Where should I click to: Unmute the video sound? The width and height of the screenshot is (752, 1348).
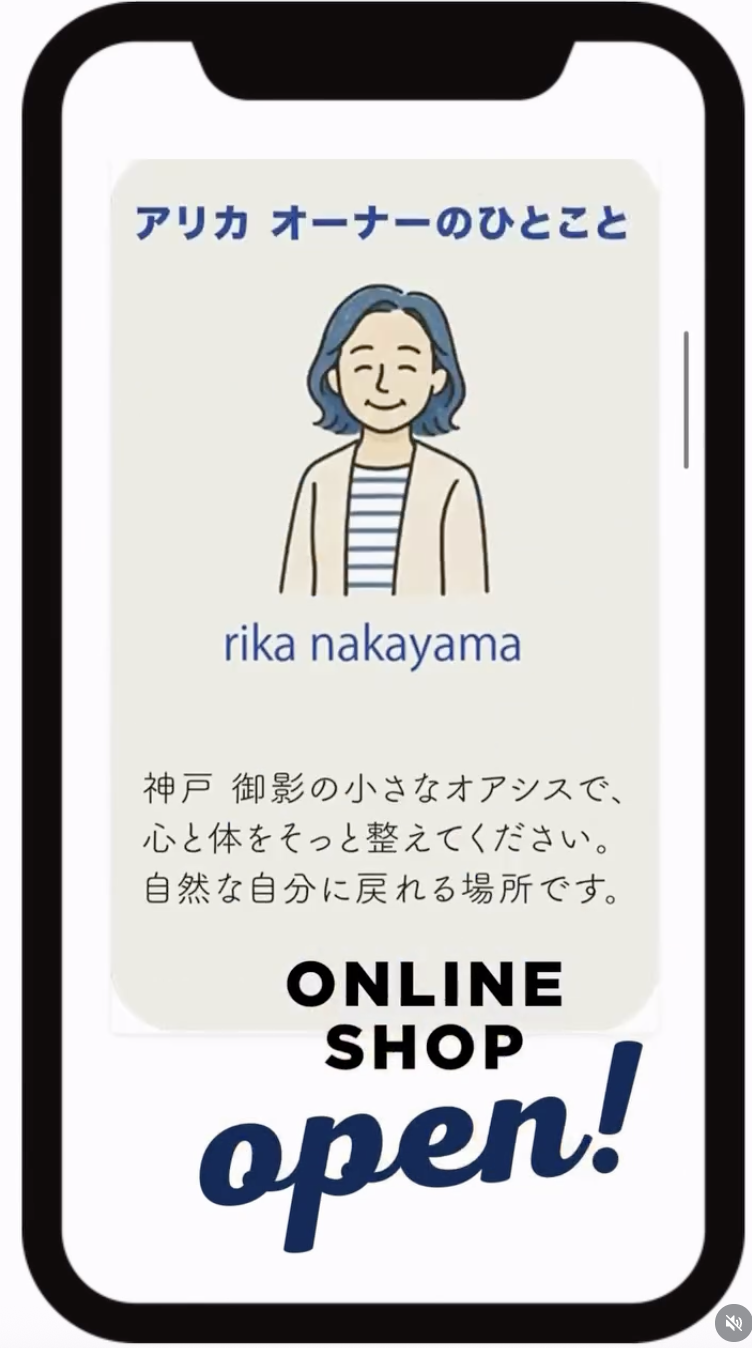coord(733,1323)
